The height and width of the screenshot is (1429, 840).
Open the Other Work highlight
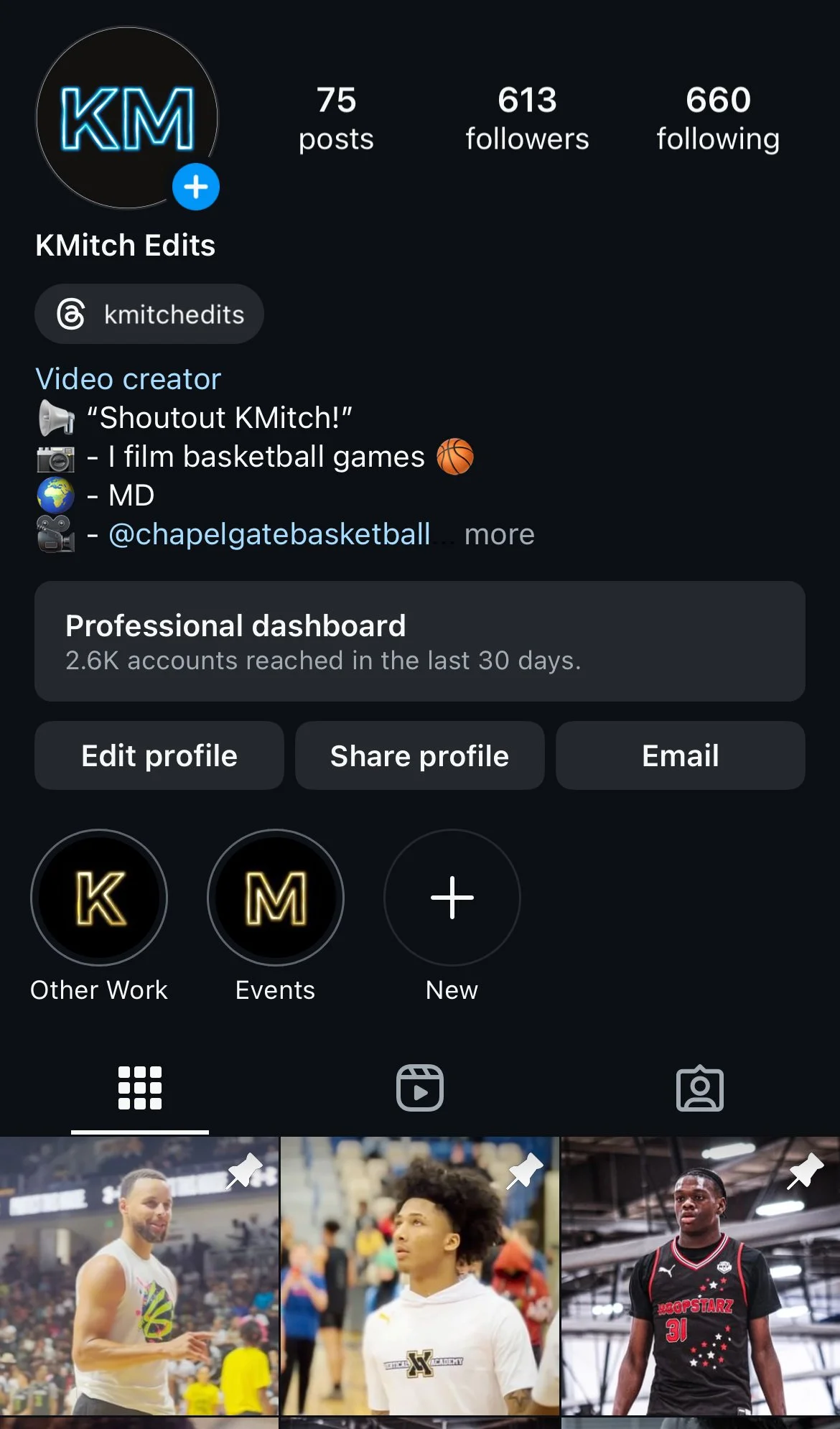click(x=99, y=898)
